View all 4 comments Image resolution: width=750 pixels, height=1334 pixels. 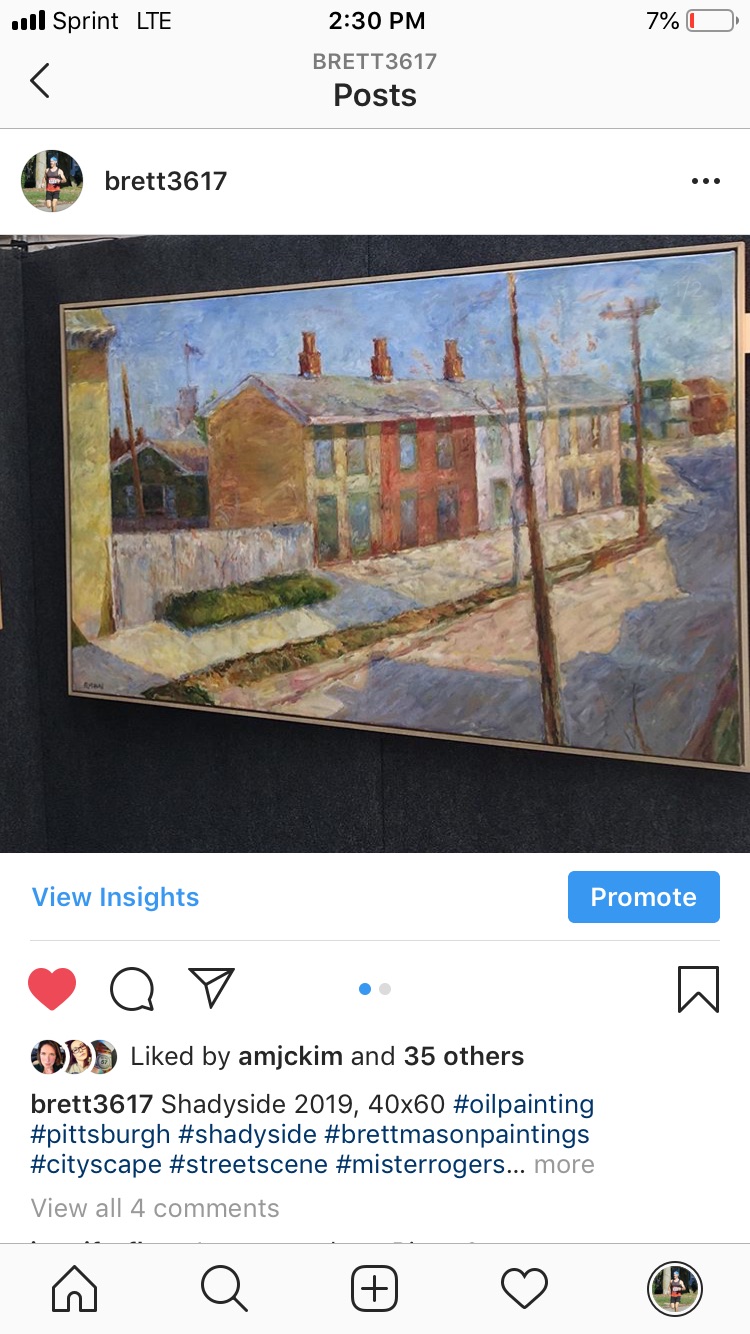coord(155,1208)
